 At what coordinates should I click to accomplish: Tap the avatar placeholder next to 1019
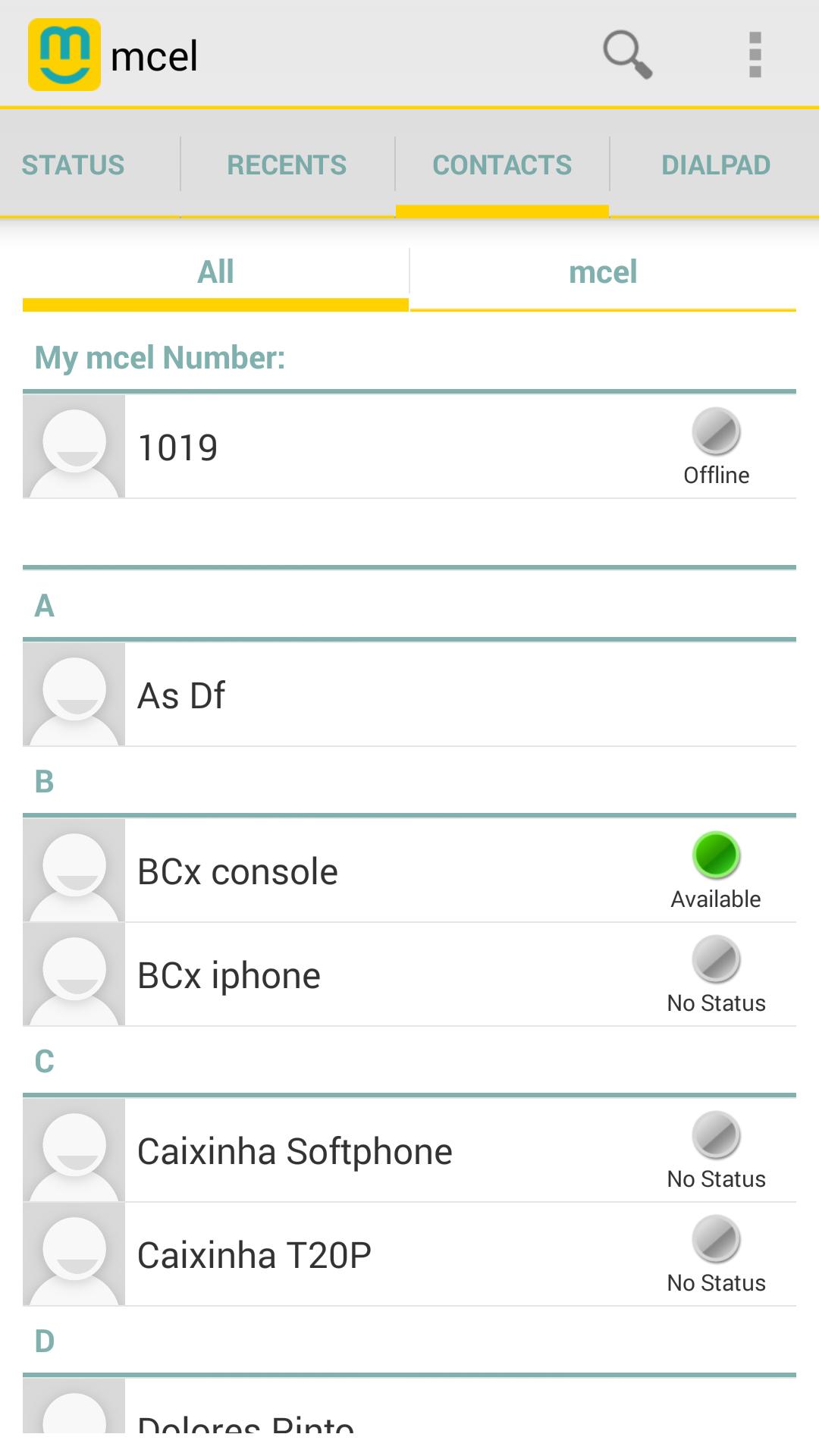(74, 446)
